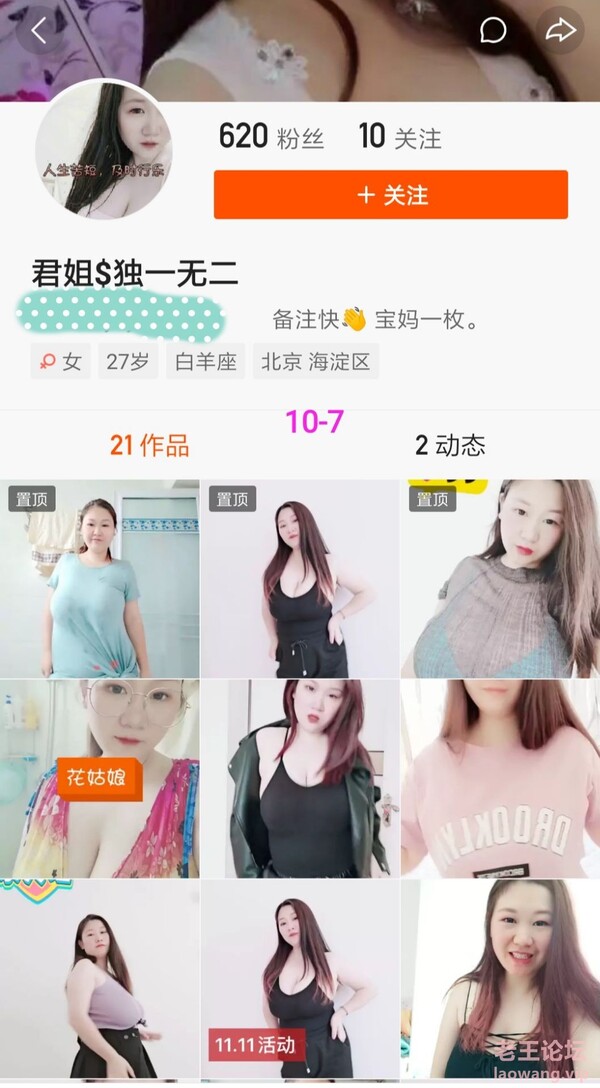Switch to the 2 动态 tab

450,445
